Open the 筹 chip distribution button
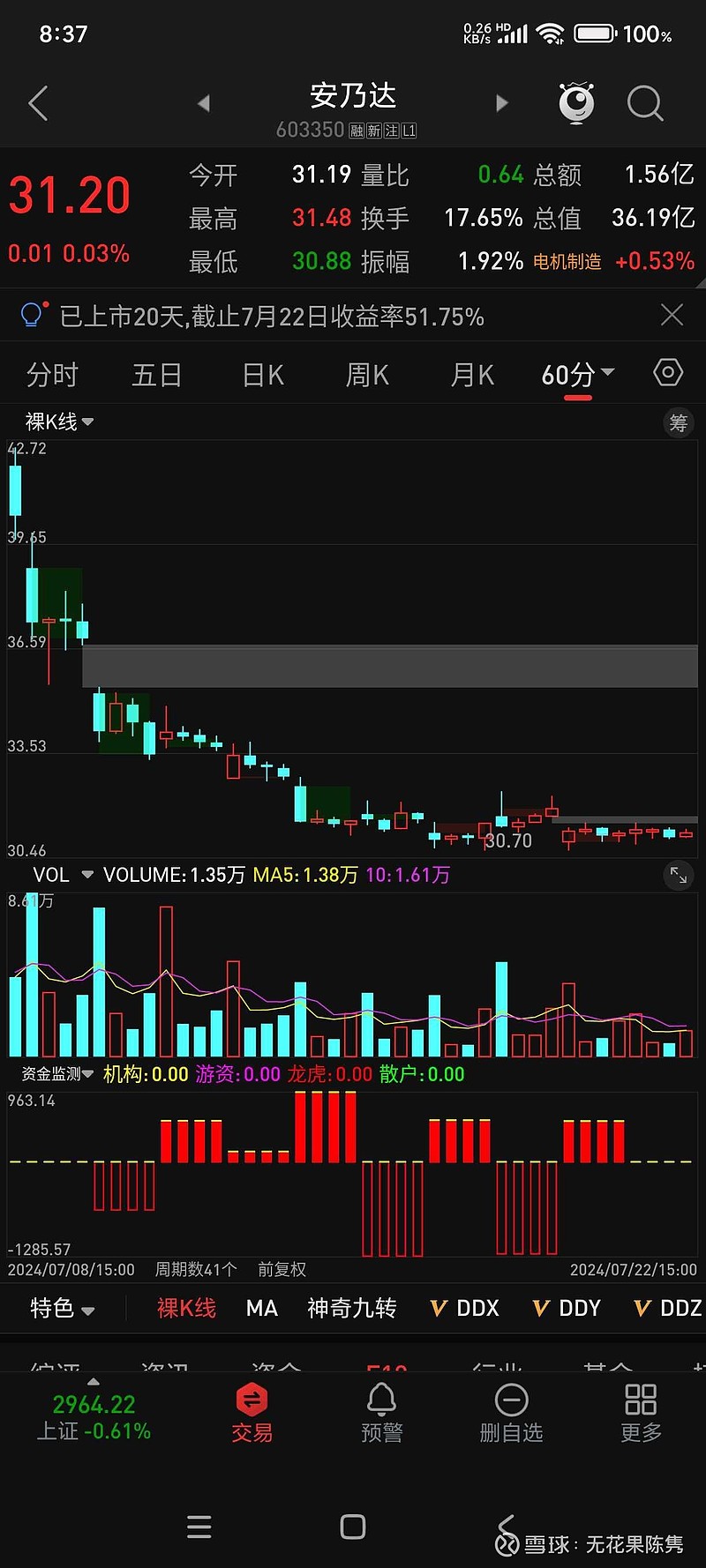The height and width of the screenshot is (1568, 706). pos(678,423)
